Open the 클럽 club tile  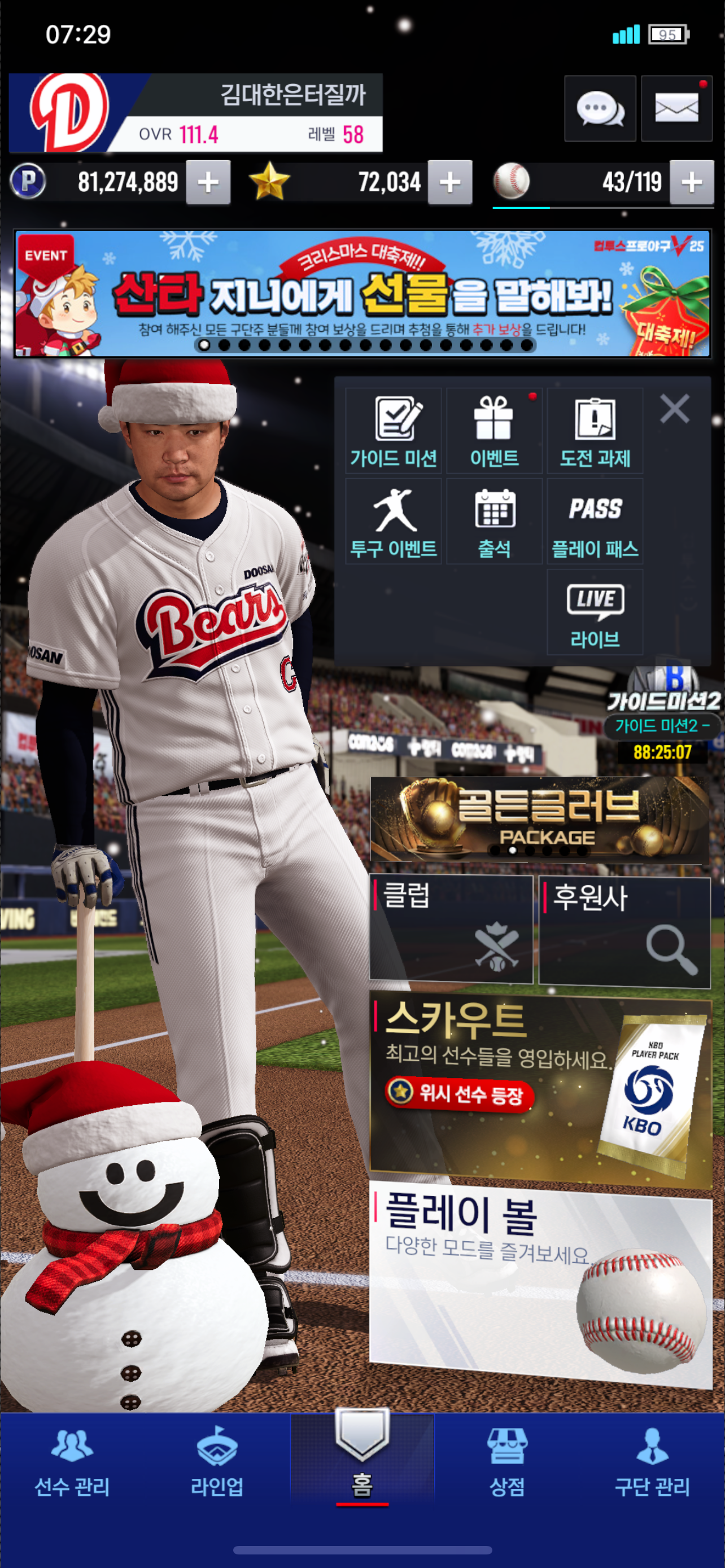click(x=451, y=929)
